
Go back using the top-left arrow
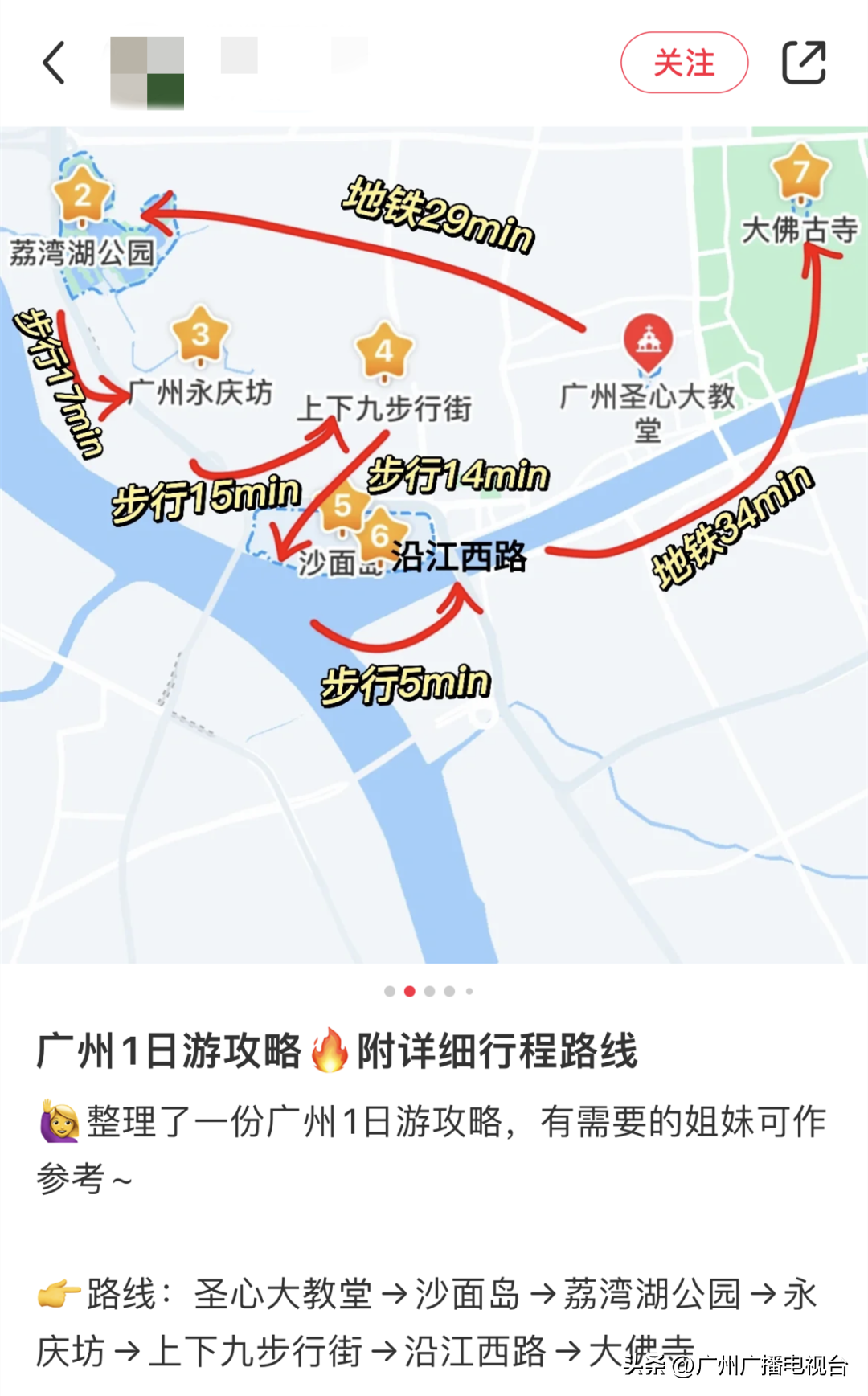(x=54, y=63)
